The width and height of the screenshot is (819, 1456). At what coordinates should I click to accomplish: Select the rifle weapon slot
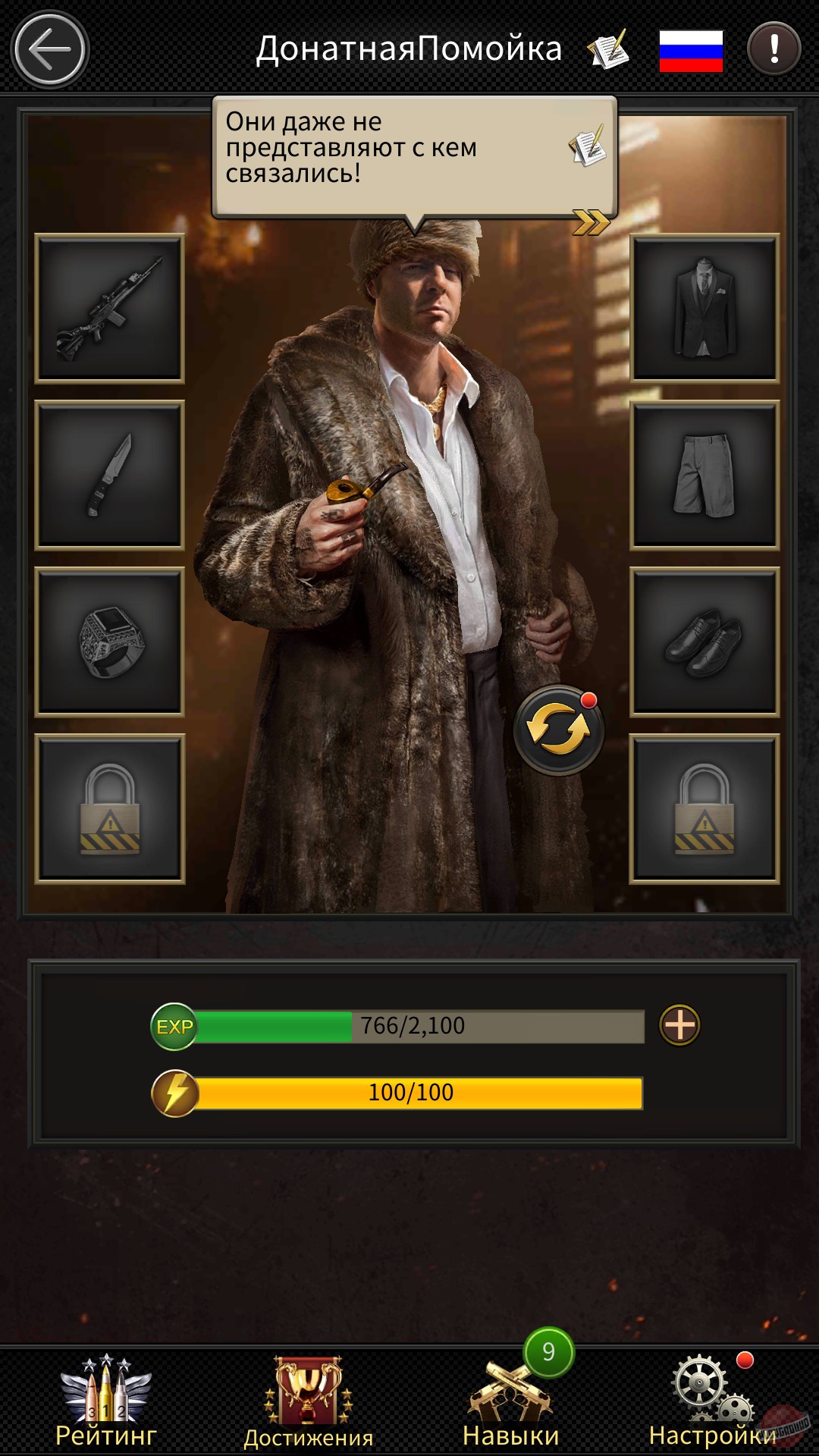click(108, 313)
